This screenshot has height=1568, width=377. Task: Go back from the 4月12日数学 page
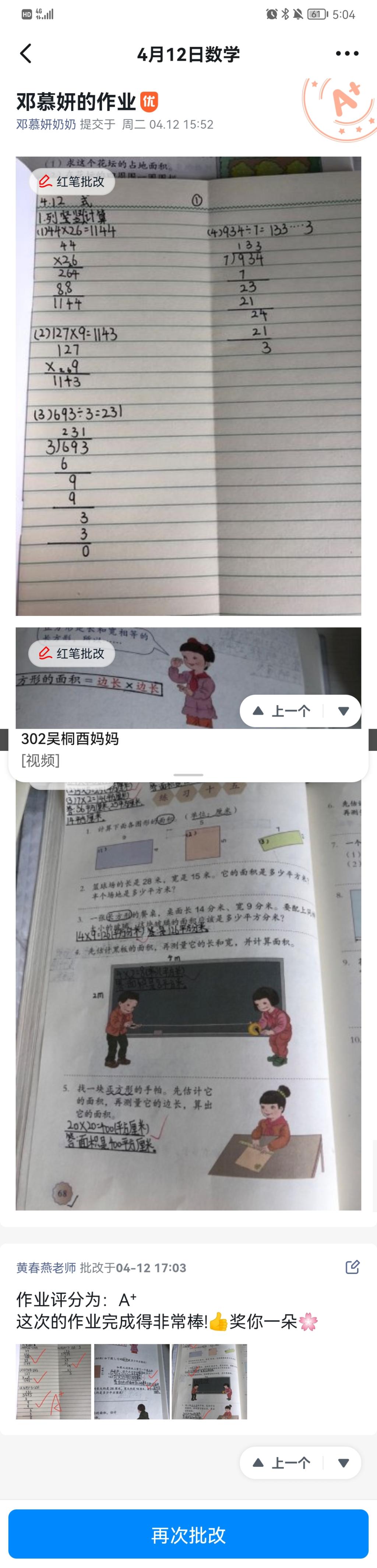pos(25,54)
